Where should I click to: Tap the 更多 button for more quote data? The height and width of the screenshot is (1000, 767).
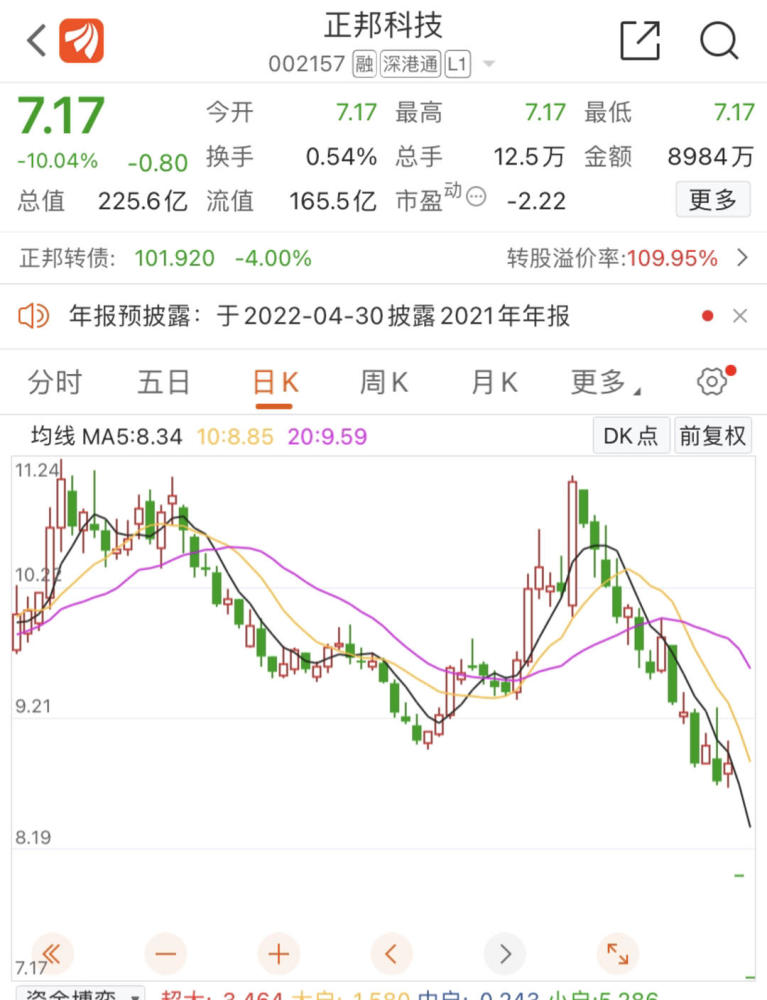712,200
